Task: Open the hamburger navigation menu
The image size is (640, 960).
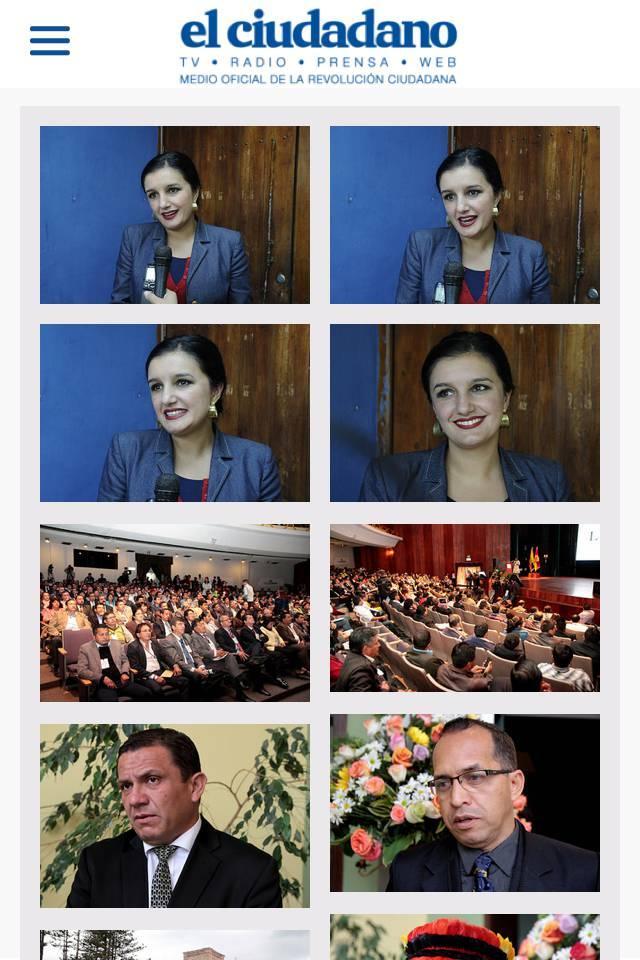Action: click(x=50, y=41)
